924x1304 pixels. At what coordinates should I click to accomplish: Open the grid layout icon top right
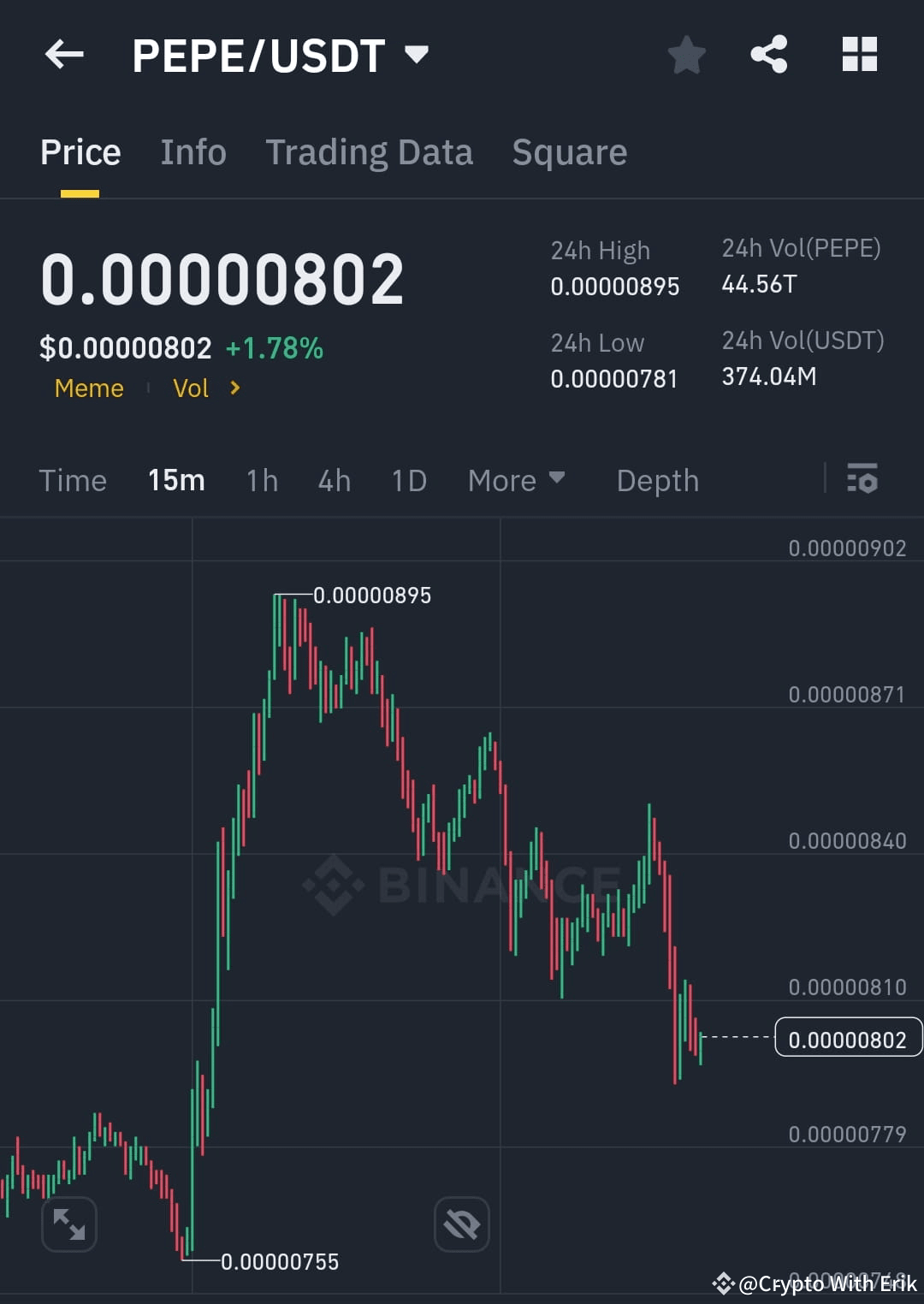click(x=859, y=54)
